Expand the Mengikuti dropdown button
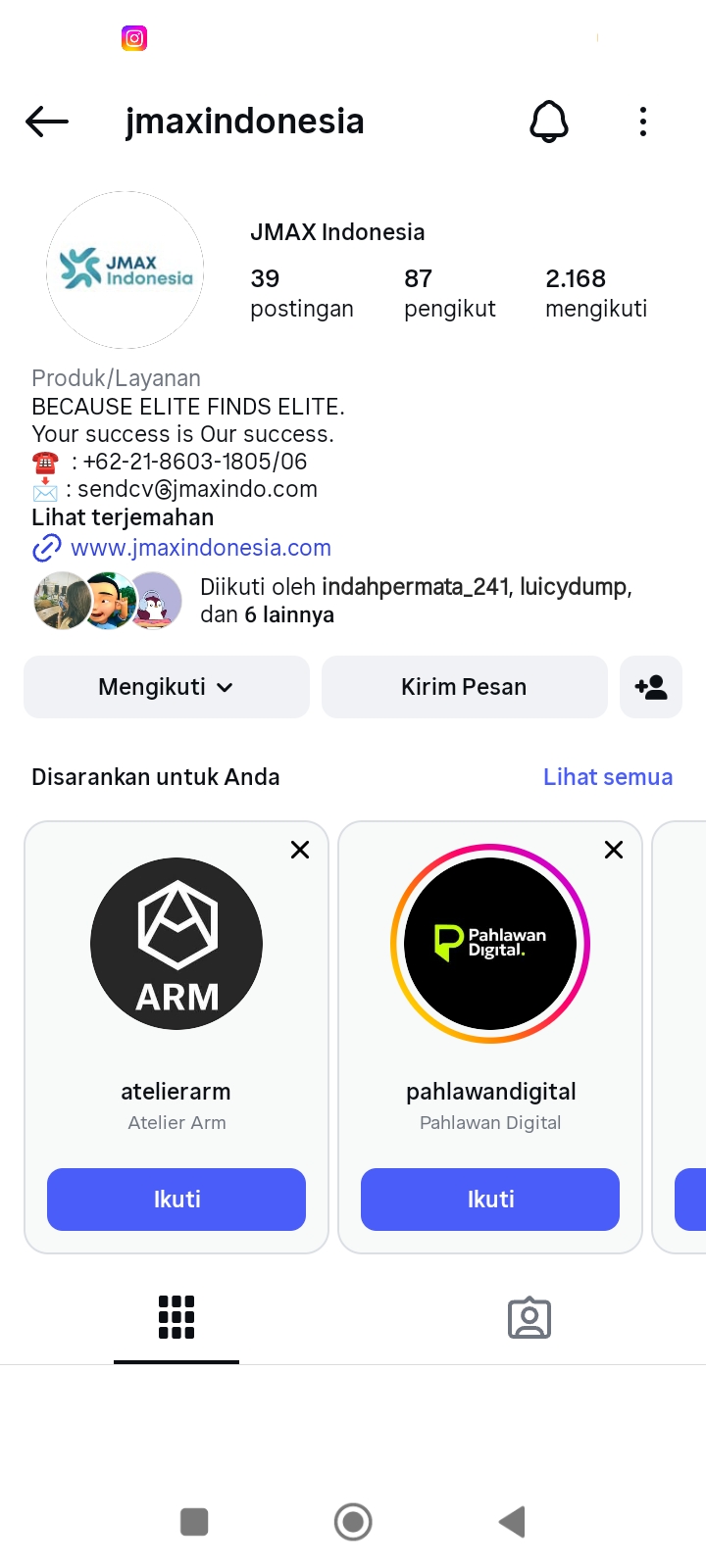The width and height of the screenshot is (706, 1568). pos(167,687)
